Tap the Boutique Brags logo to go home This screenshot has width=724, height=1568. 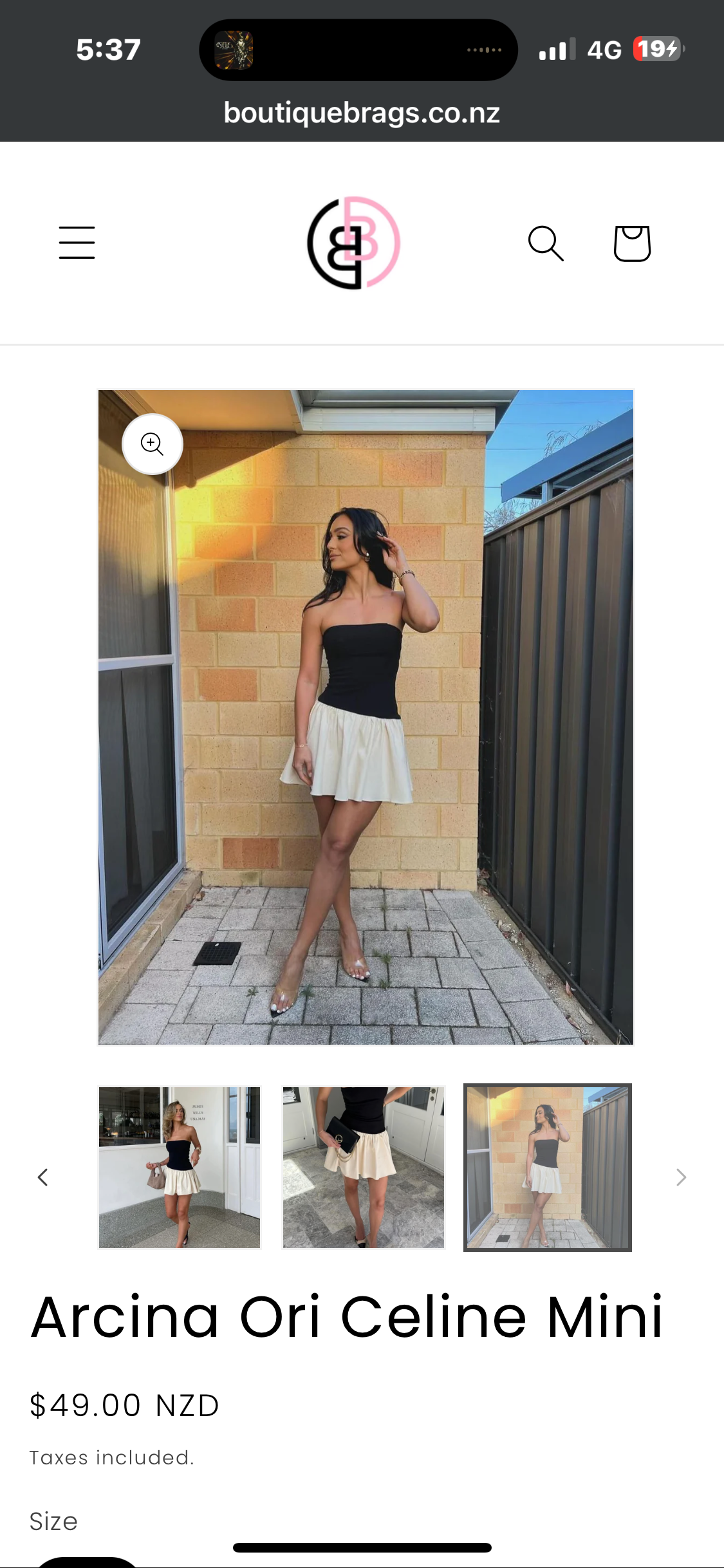point(353,243)
